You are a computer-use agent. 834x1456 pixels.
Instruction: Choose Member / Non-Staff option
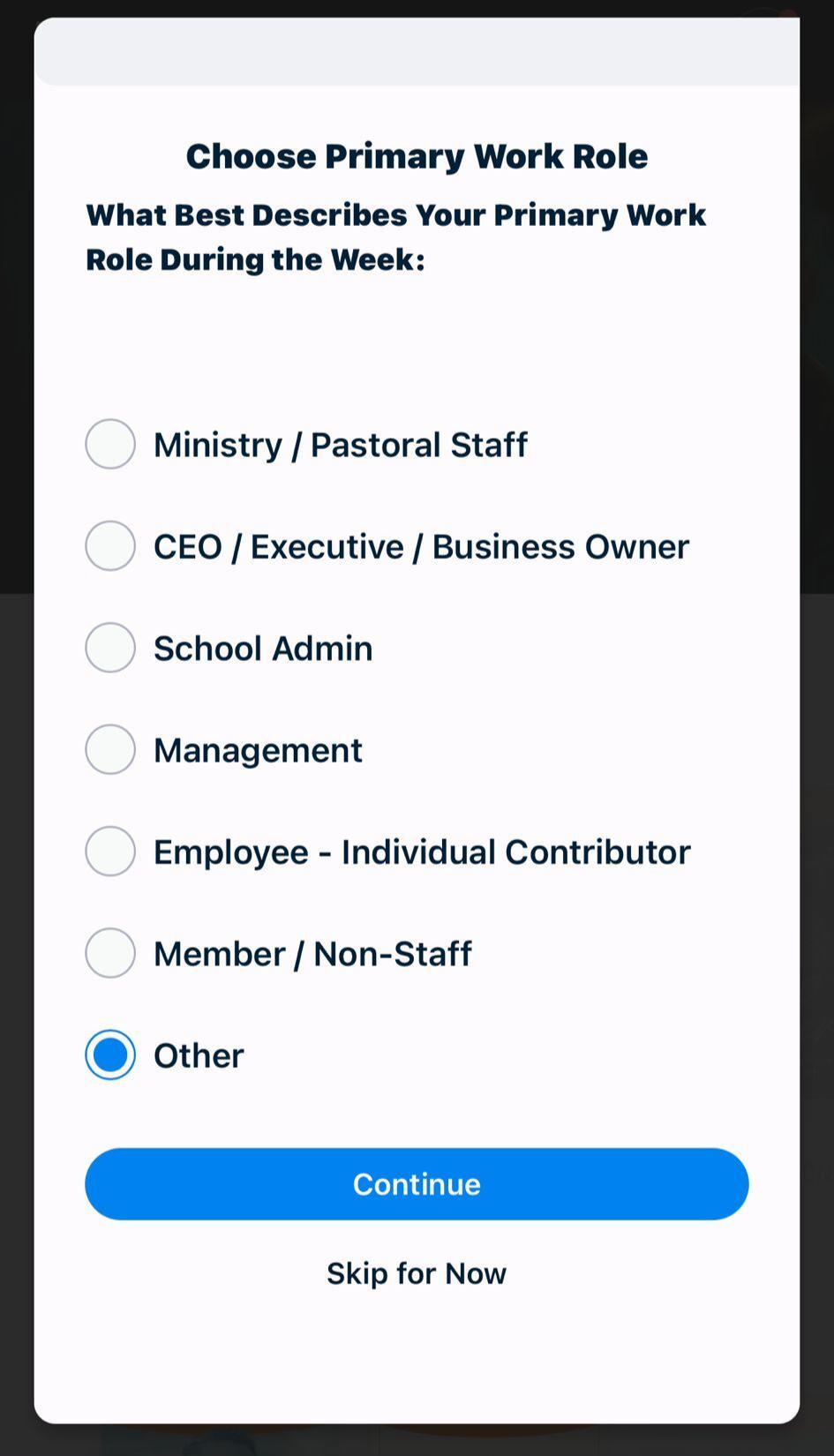110,953
